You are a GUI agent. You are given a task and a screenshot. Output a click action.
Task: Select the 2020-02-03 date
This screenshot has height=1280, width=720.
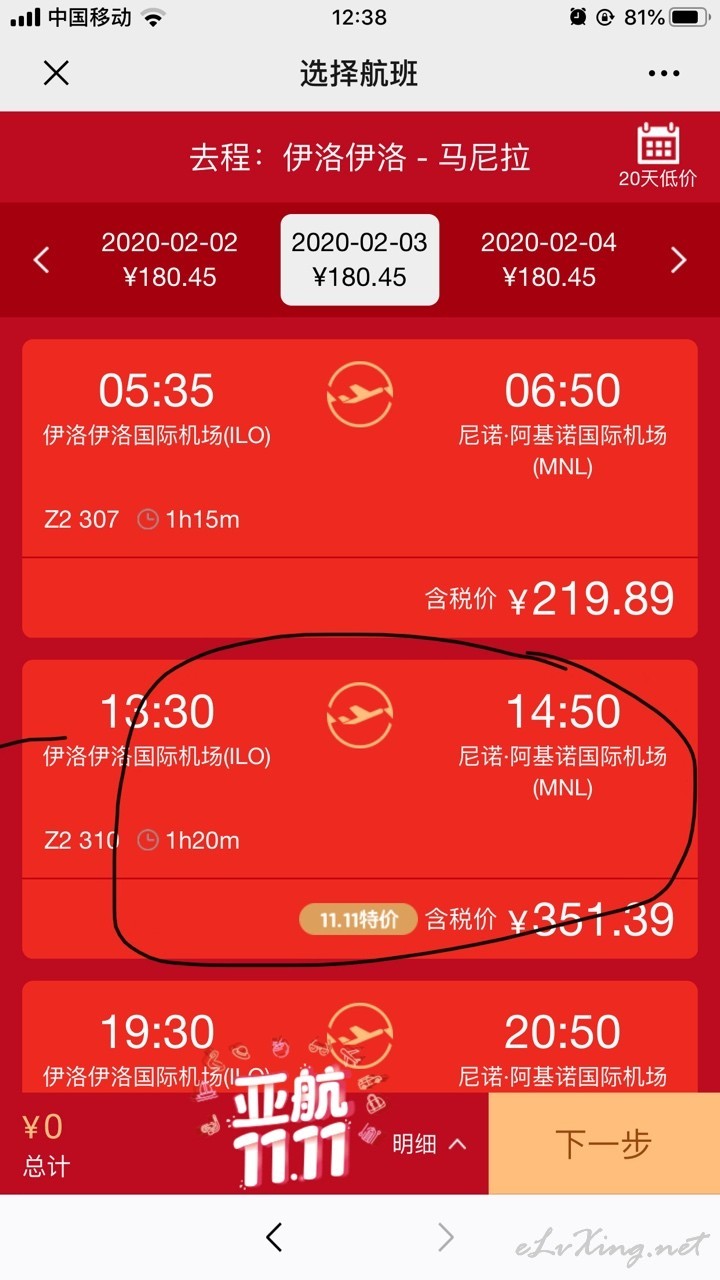359,260
